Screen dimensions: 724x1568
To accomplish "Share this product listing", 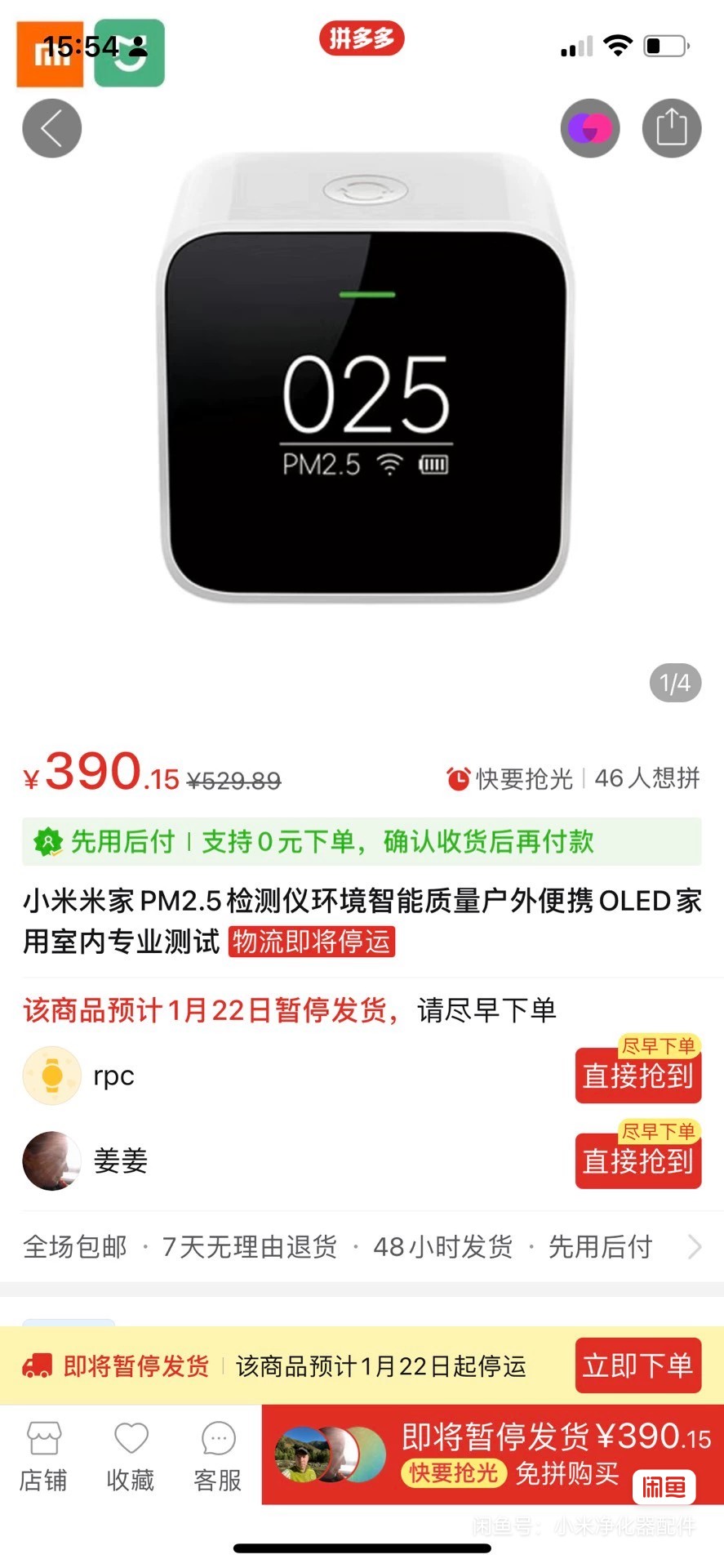I will tap(671, 128).
